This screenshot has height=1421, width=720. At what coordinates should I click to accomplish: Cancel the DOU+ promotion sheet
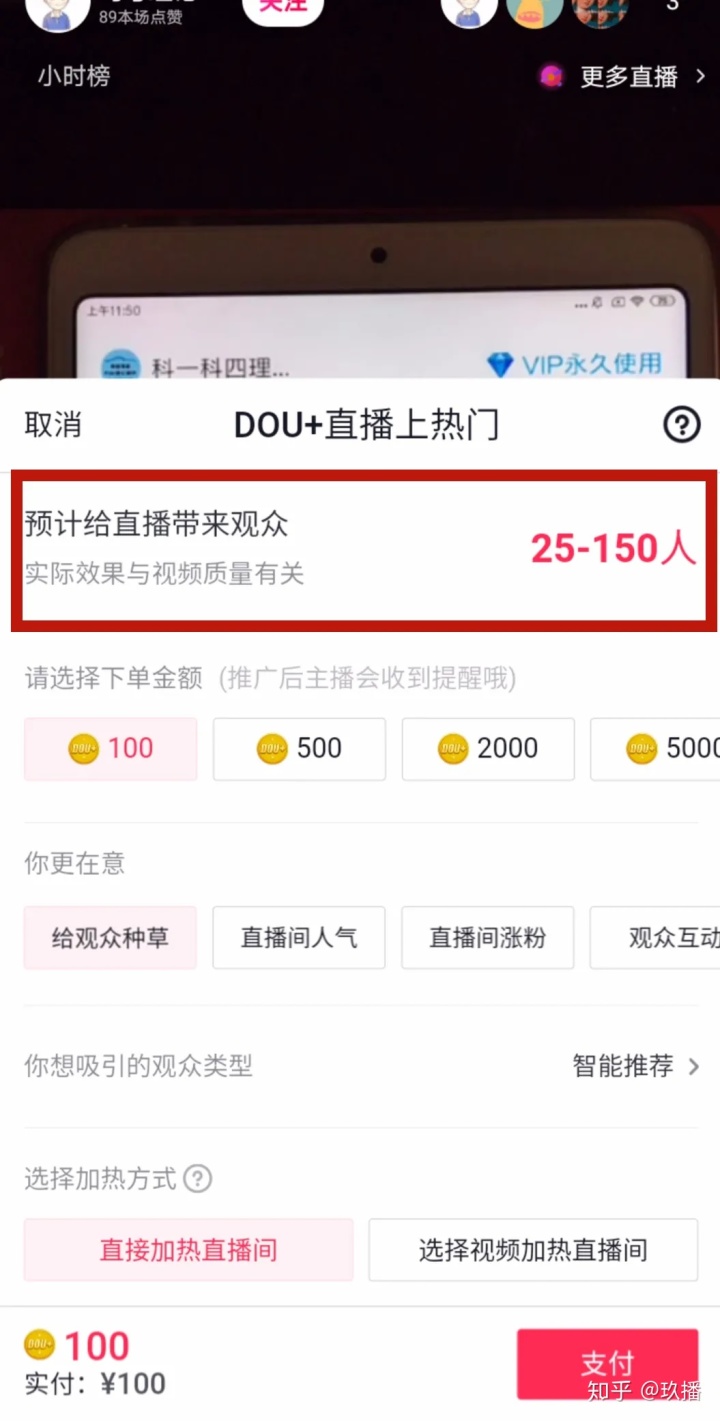53,424
